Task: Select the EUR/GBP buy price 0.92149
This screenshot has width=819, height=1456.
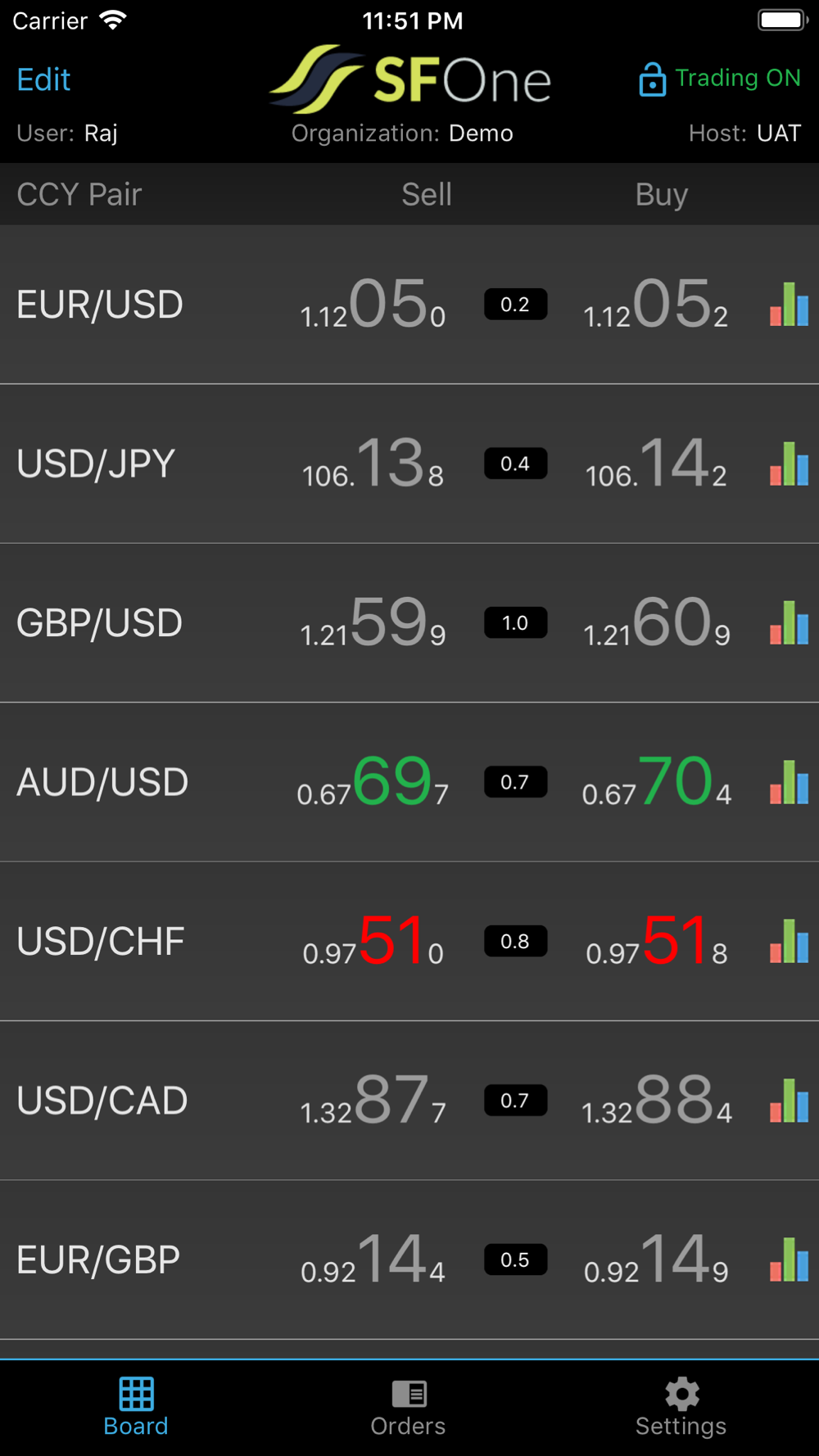Action: (x=655, y=1259)
